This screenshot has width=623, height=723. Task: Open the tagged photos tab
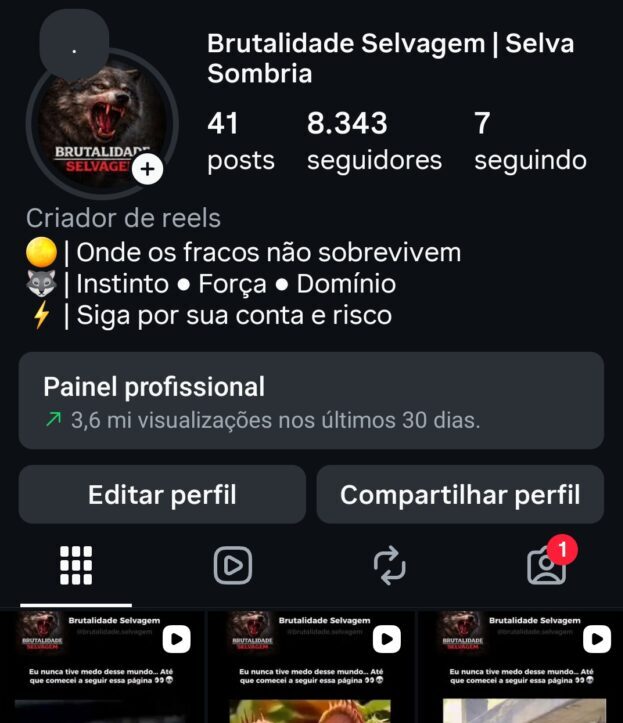point(546,566)
